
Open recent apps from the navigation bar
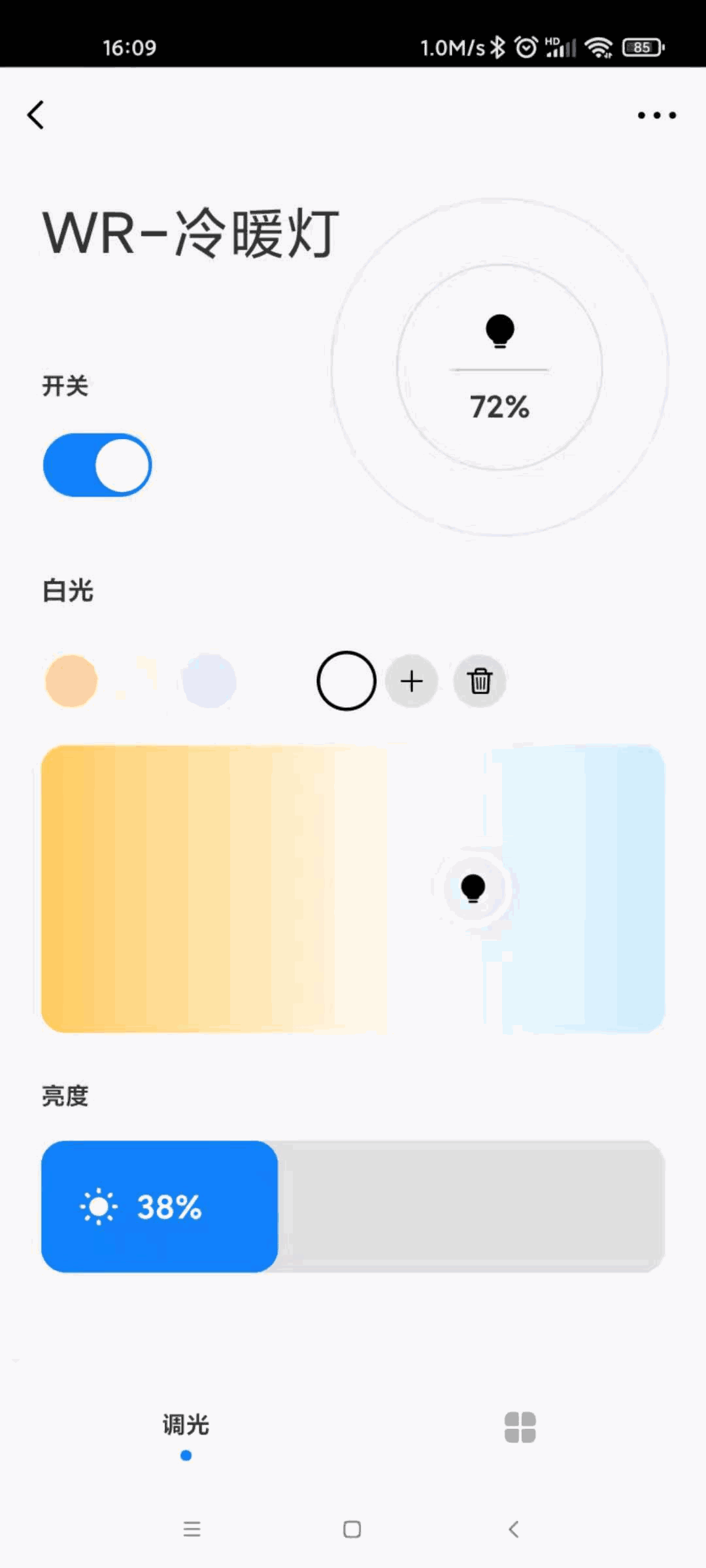tap(192, 1529)
